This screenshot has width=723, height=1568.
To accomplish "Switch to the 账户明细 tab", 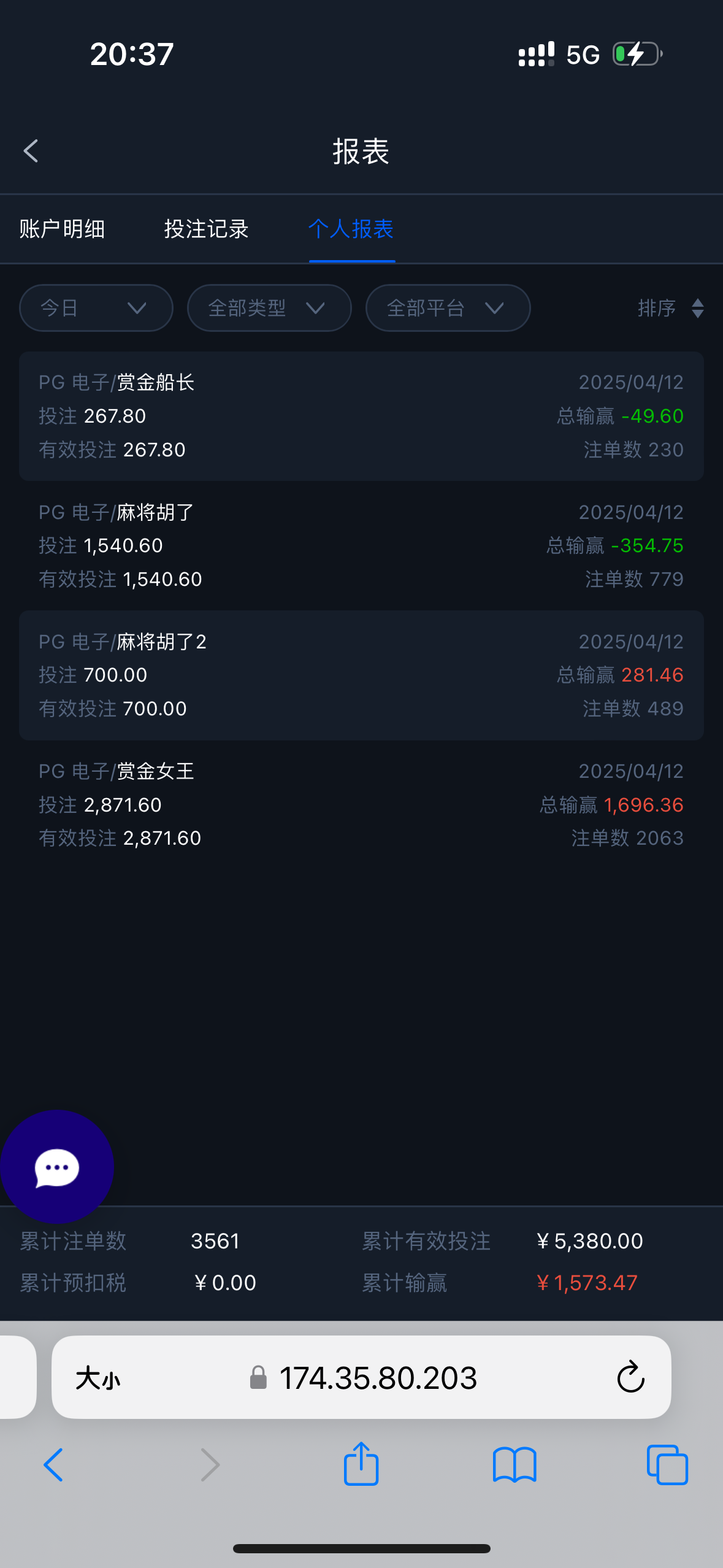I will (x=62, y=229).
